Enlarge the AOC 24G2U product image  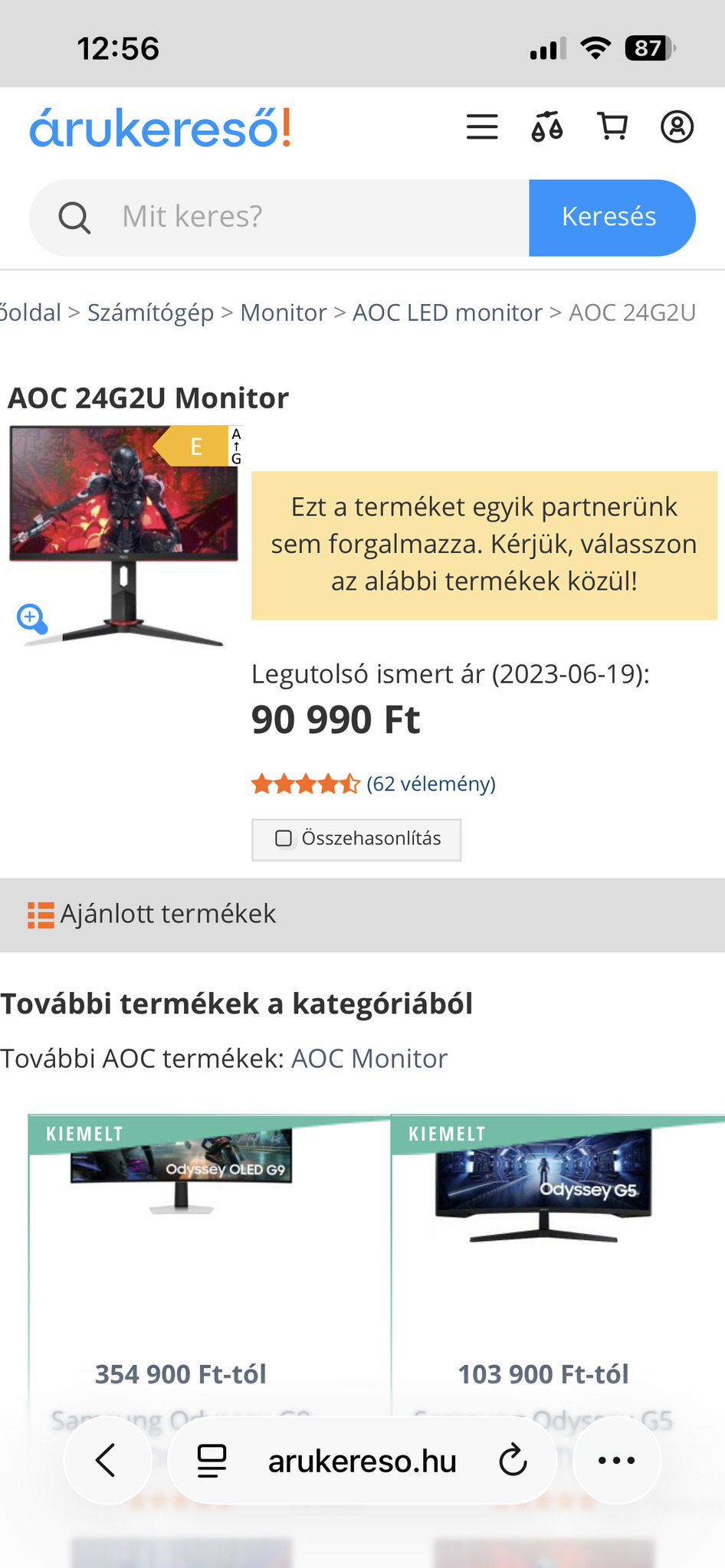pyautogui.click(x=31, y=617)
